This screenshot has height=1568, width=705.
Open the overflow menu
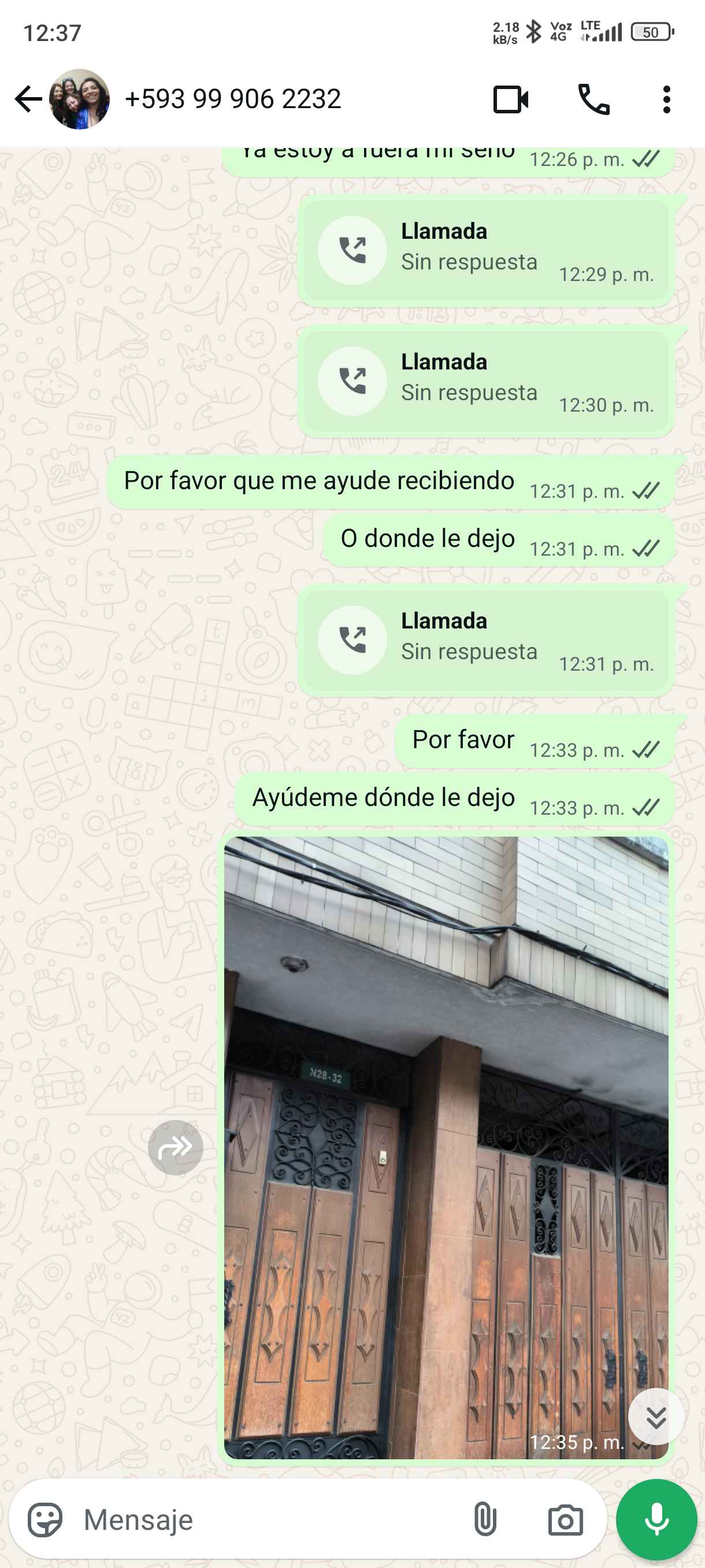coord(667,100)
